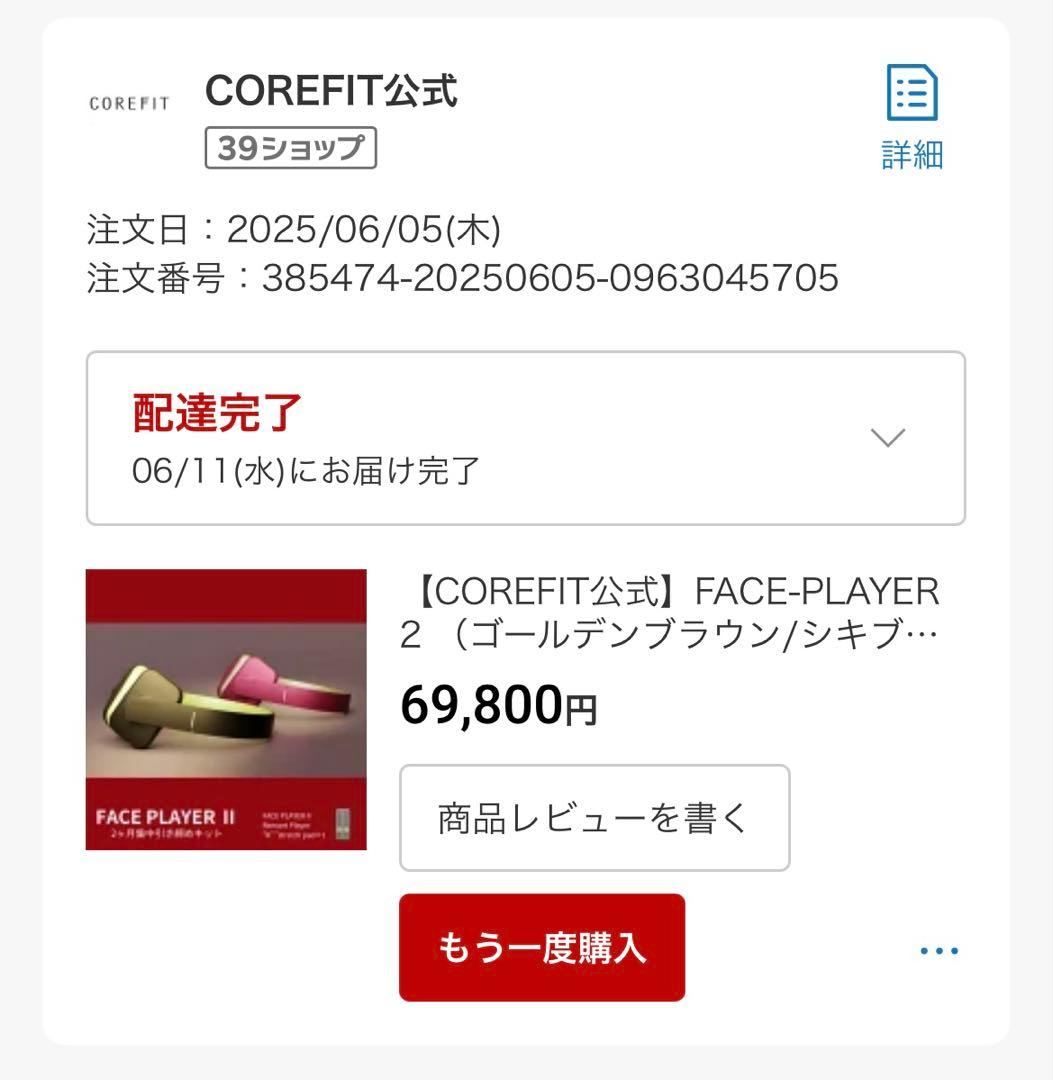Open the COREFIT公式 shop link
Viewport: 1053px width, 1080px height.
click(330, 93)
